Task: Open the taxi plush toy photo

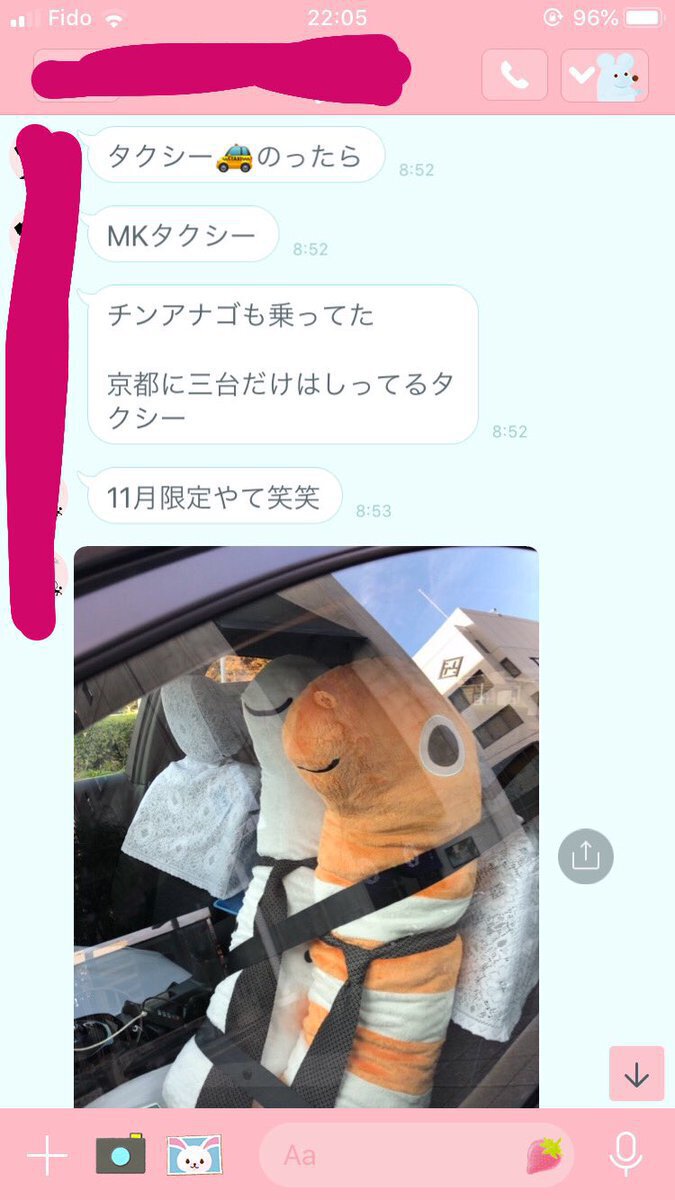Action: 306,826
